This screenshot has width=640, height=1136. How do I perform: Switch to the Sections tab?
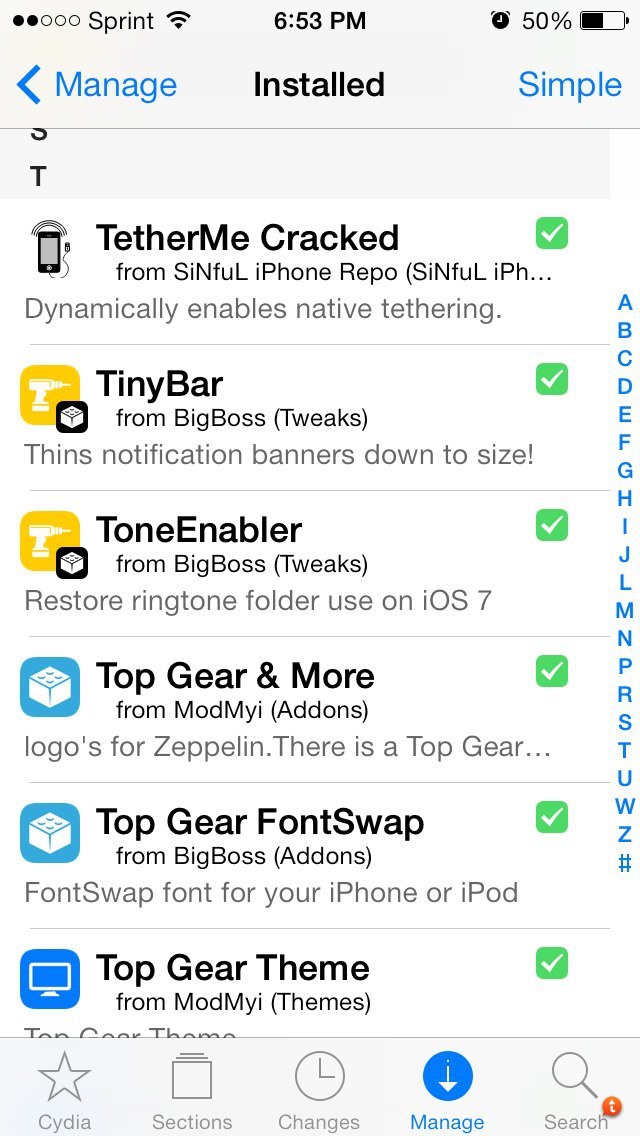pos(192,1091)
